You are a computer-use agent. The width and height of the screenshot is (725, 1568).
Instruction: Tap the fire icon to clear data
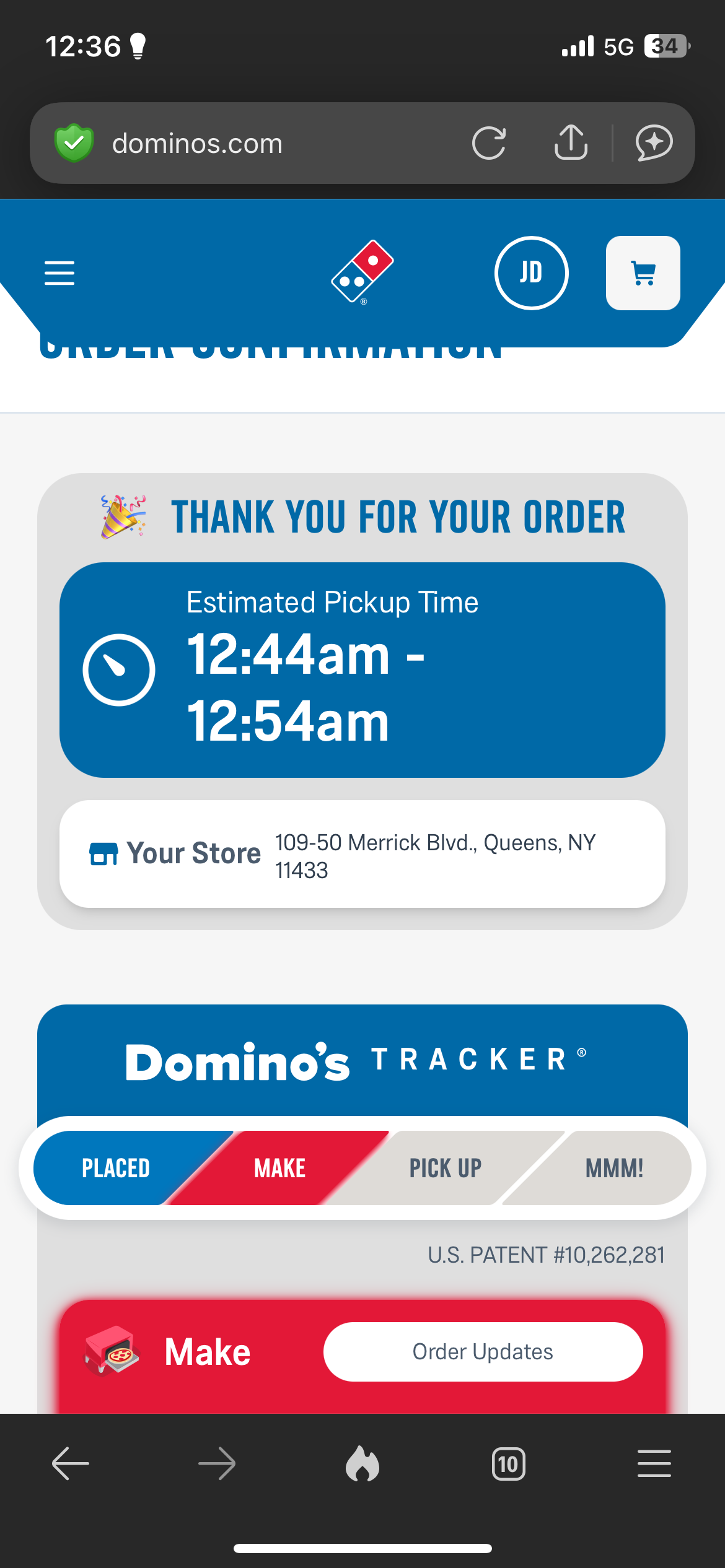coord(362,1464)
